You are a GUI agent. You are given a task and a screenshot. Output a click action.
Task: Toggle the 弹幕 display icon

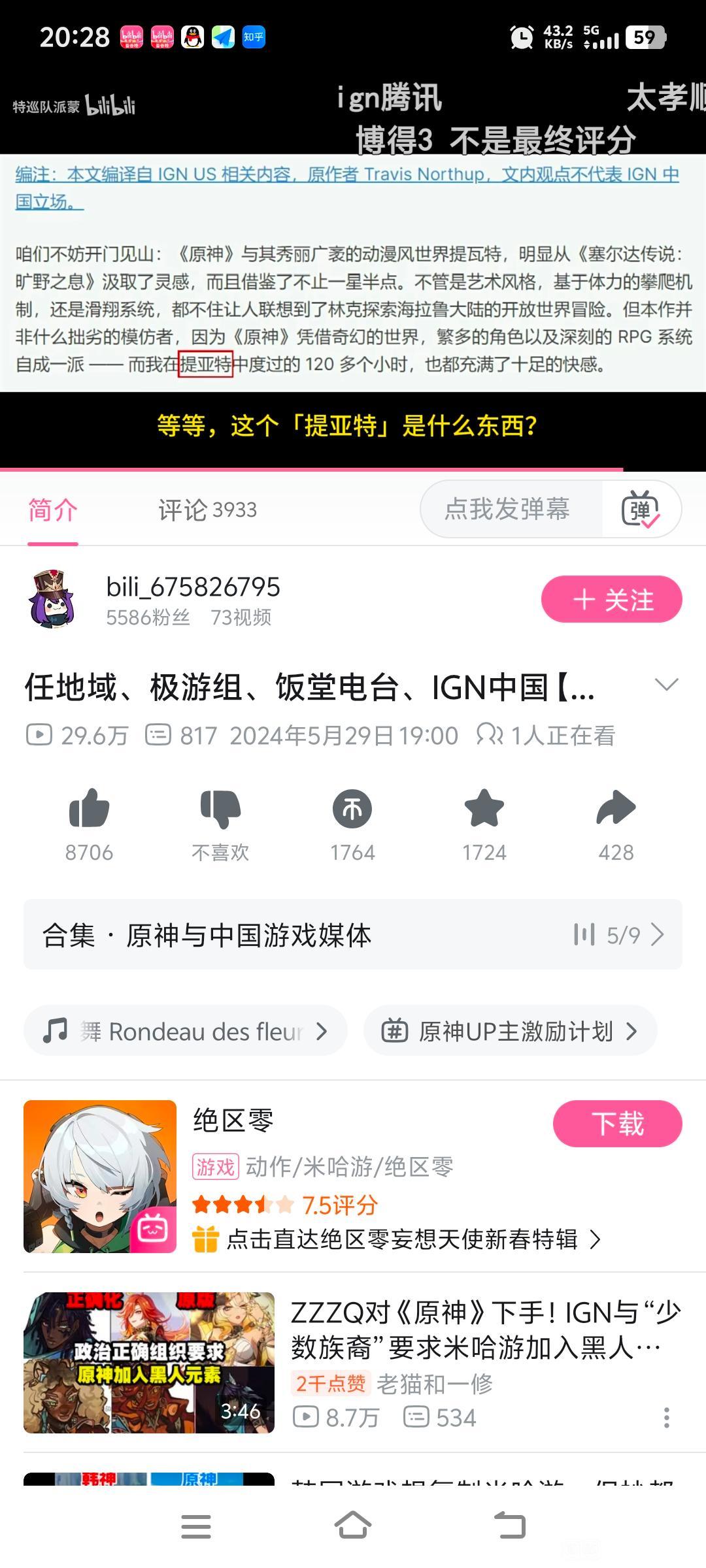point(641,510)
